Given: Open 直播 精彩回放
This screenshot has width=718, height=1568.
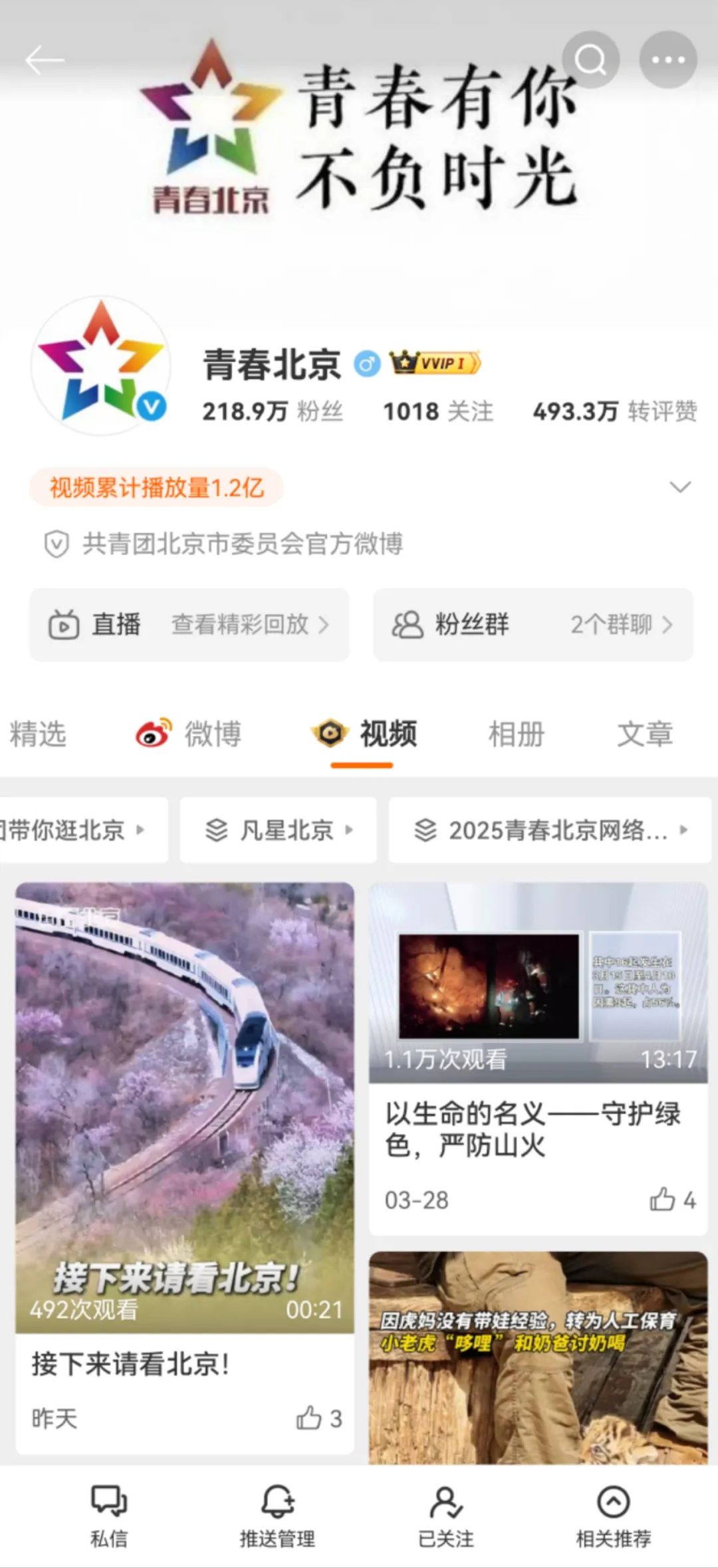Looking at the screenshot, I should [x=189, y=625].
